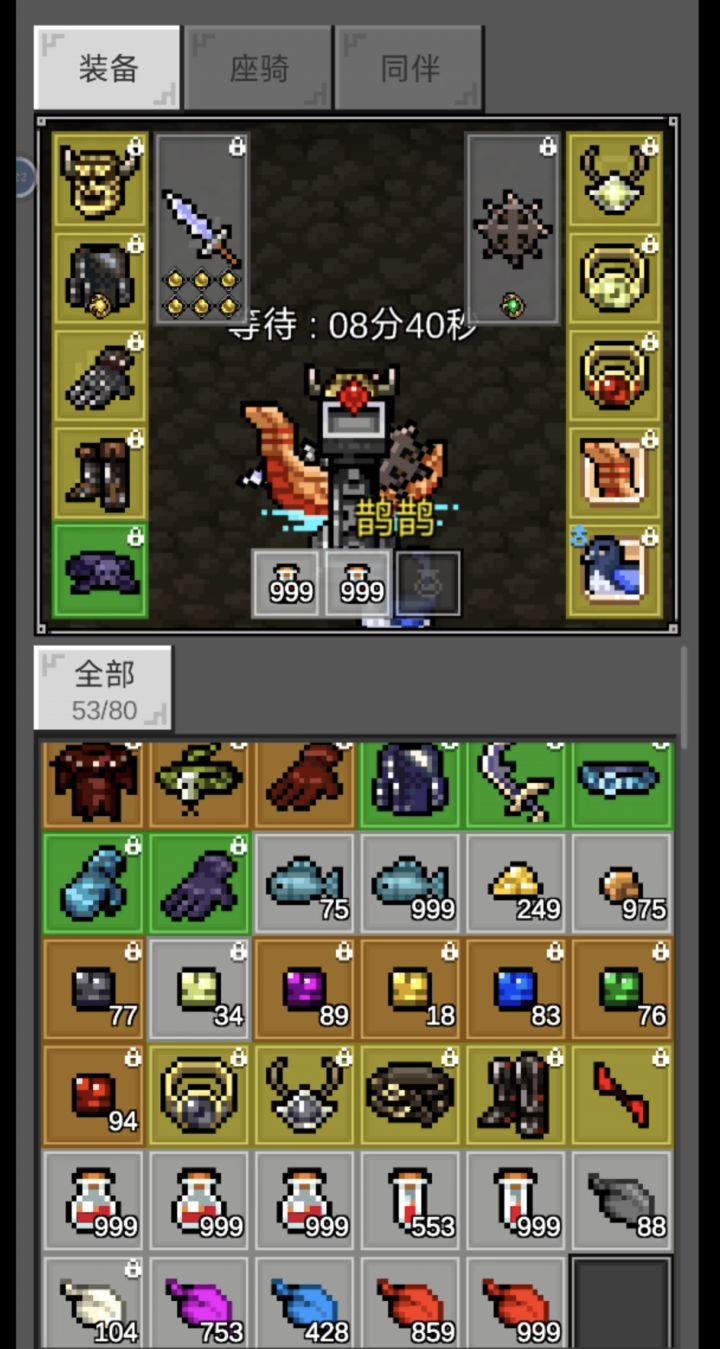Click the red ruby ring slot
Screen dimensions: 720x1349
click(x=614, y=375)
